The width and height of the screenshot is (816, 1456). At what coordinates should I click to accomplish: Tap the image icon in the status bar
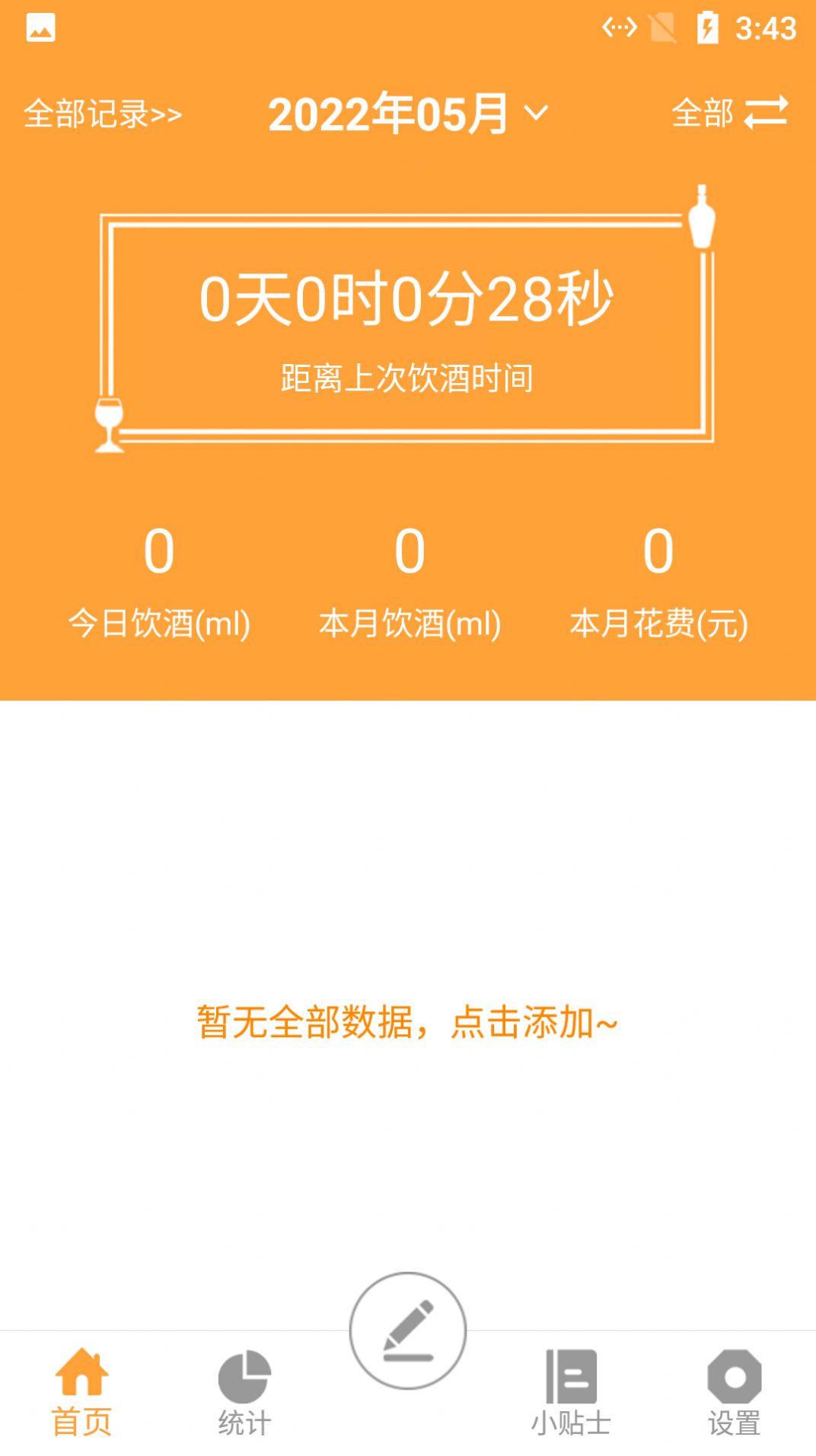pyautogui.click(x=40, y=25)
